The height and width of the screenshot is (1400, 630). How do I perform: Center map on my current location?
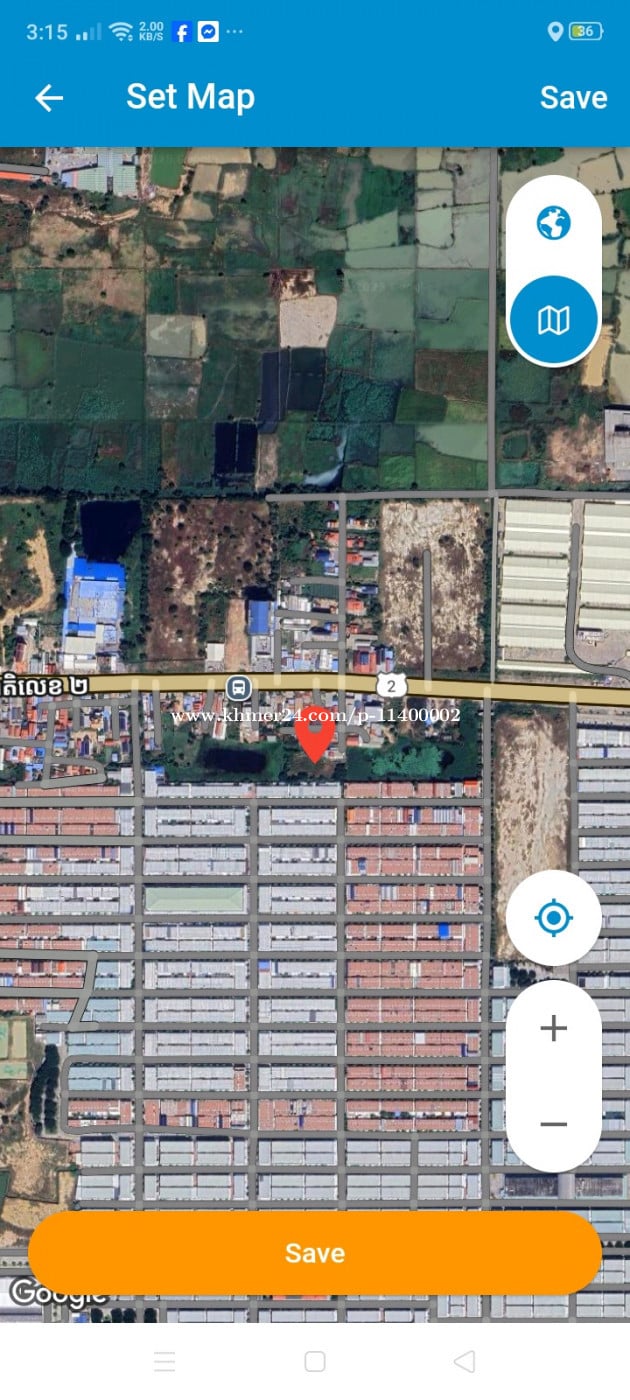coord(553,917)
